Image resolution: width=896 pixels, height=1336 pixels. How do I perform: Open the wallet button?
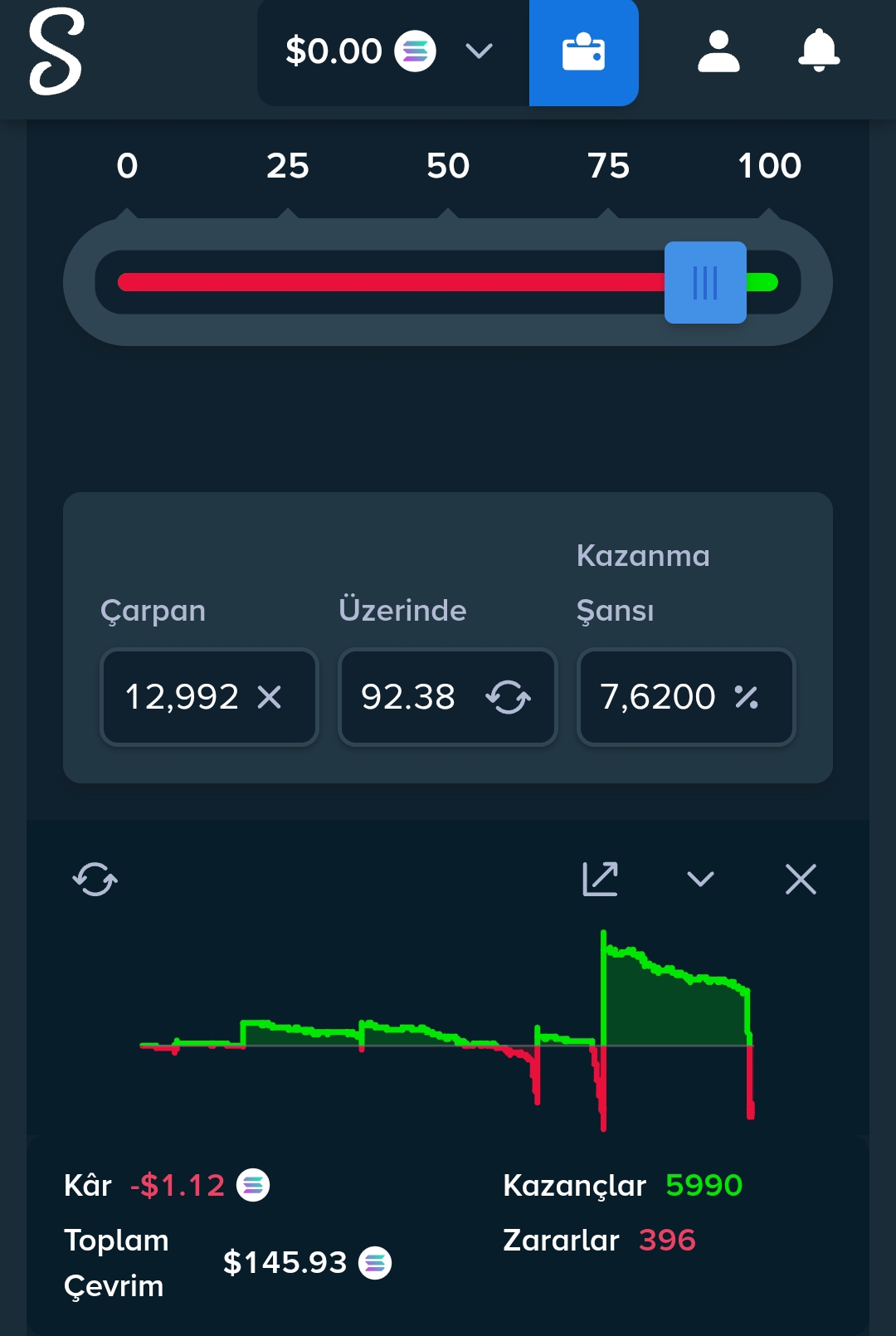pos(583,52)
